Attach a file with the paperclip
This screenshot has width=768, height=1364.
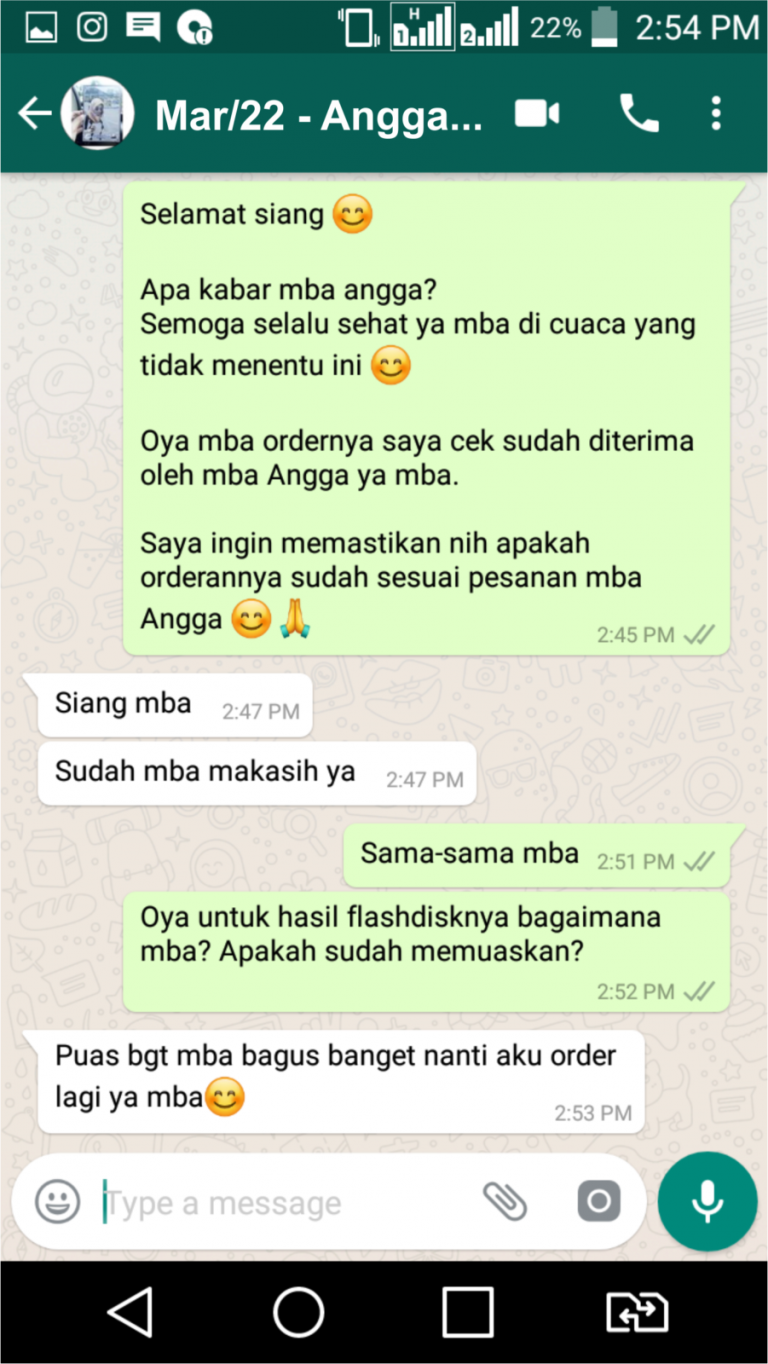point(505,1201)
